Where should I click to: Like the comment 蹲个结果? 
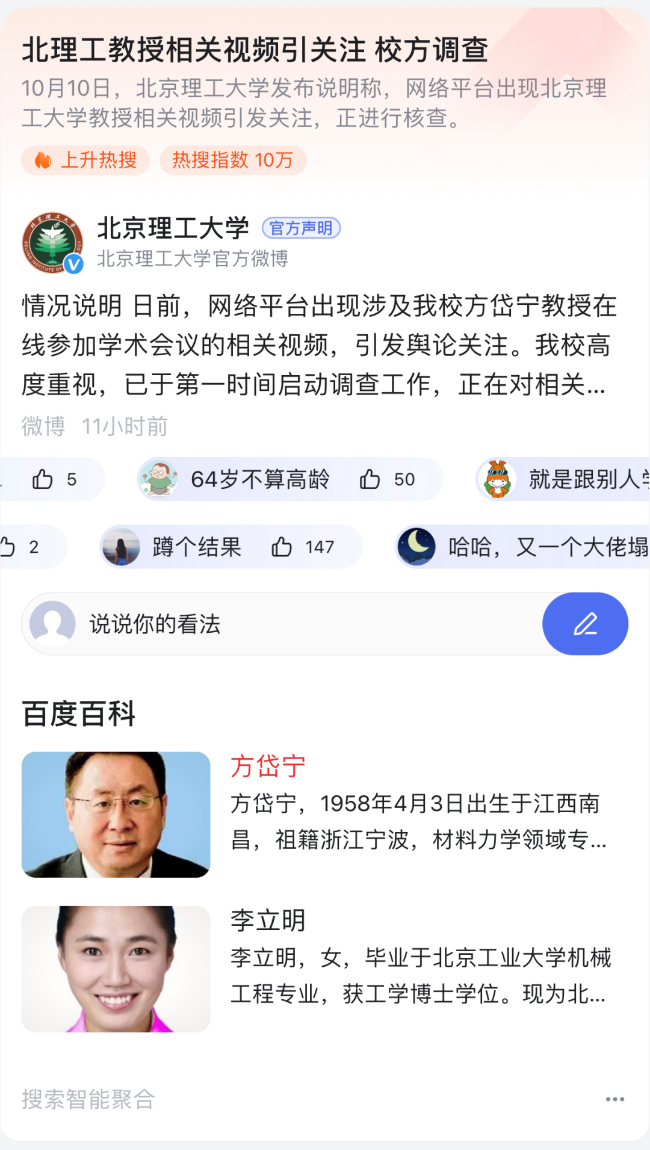(x=282, y=547)
